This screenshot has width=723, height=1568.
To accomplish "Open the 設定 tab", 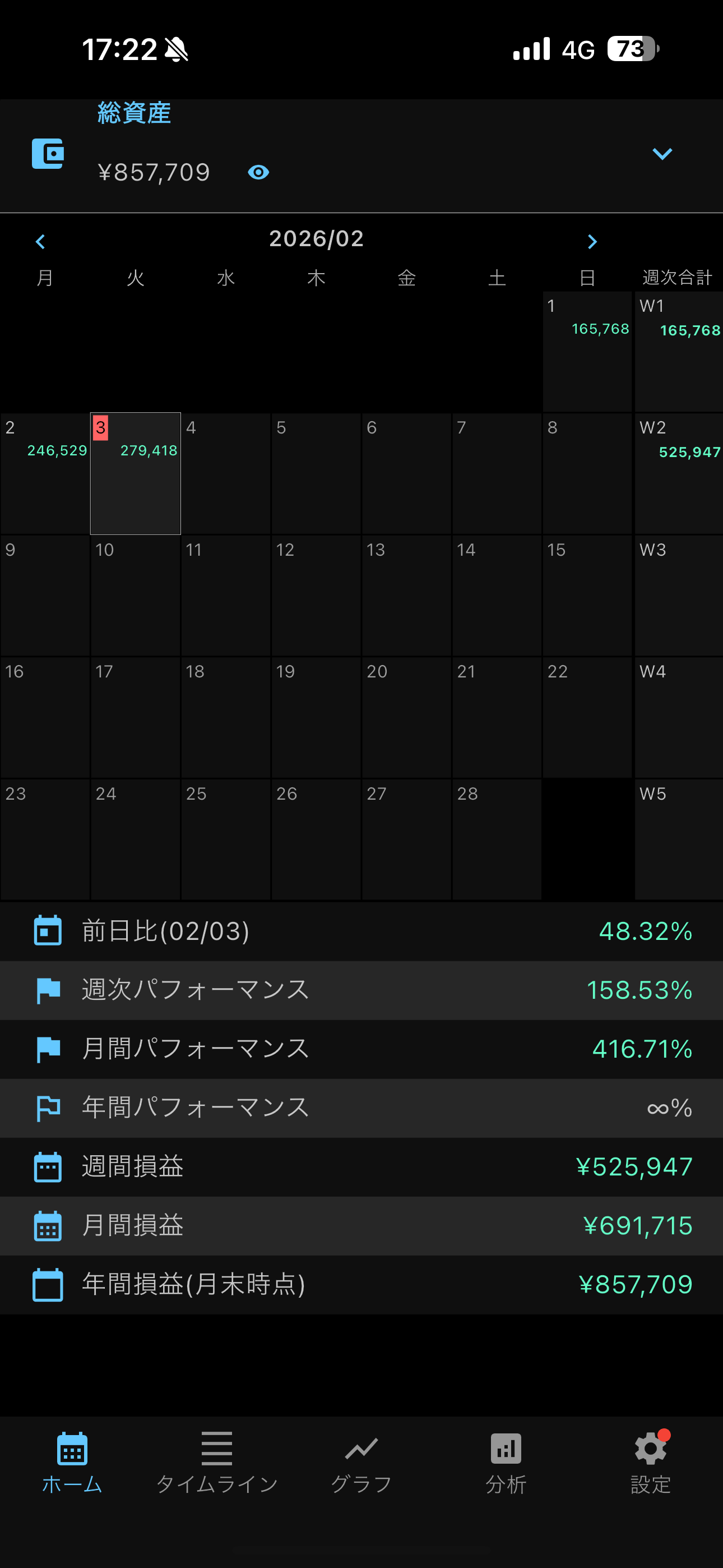I will pyautogui.click(x=651, y=1462).
